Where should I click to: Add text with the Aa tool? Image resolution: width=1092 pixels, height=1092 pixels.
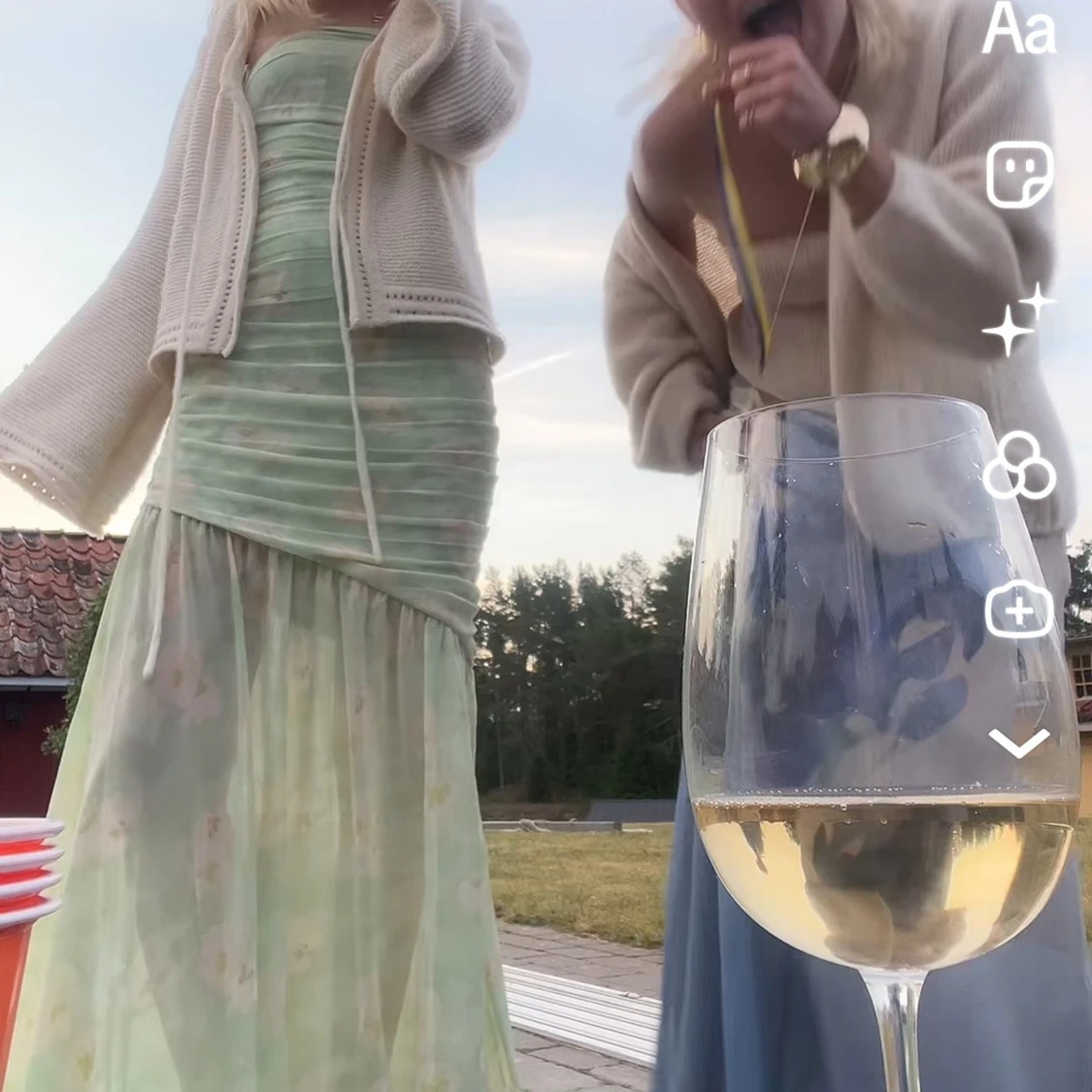click(x=1019, y=28)
